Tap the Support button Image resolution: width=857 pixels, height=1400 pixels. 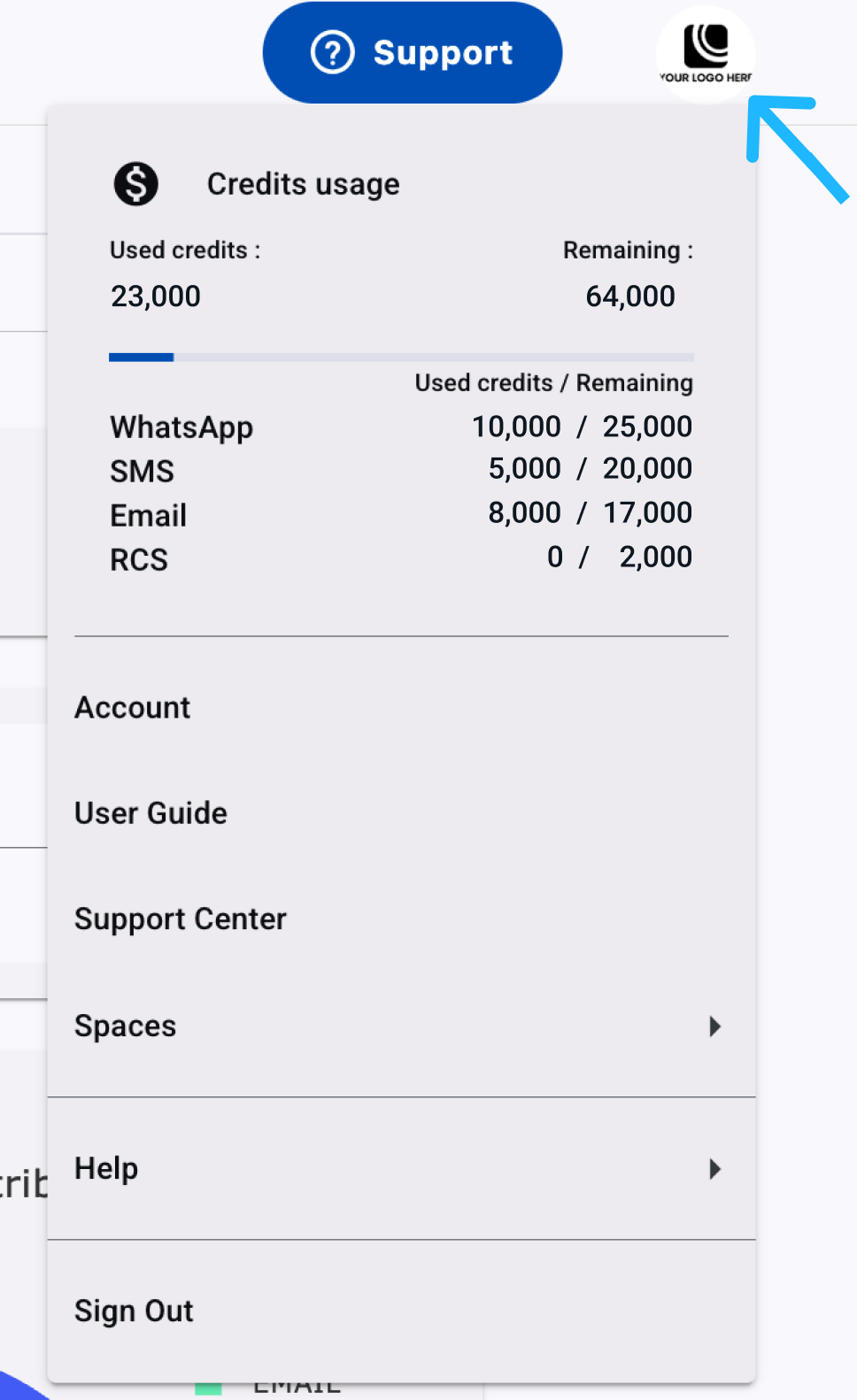(x=413, y=53)
